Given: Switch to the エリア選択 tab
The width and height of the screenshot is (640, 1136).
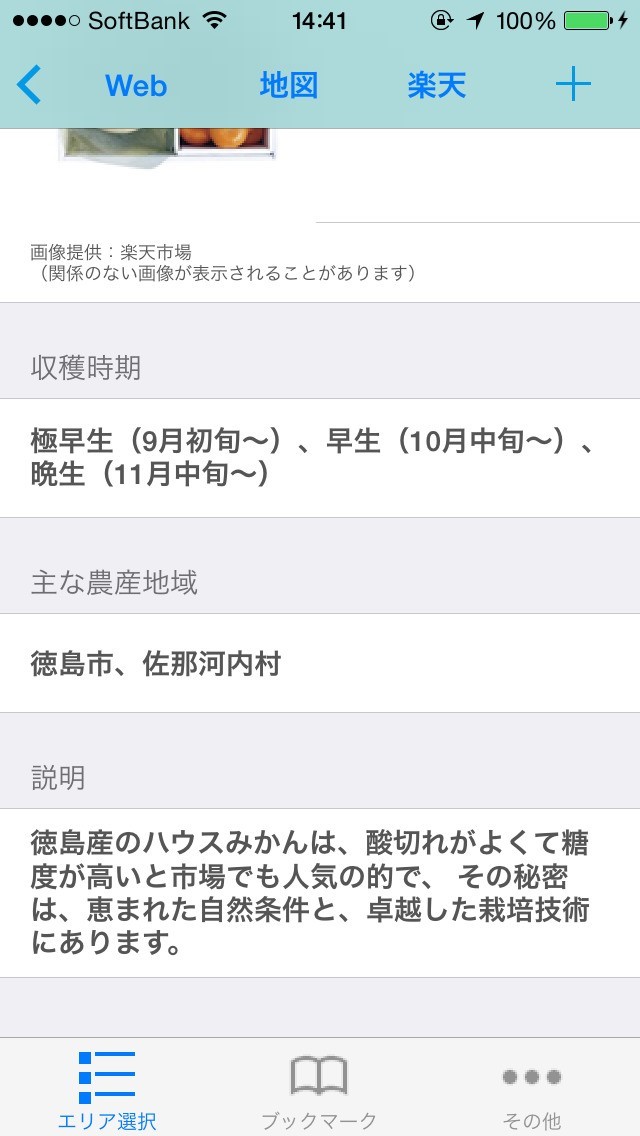Looking at the screenshot, I should click(107, 1090).
